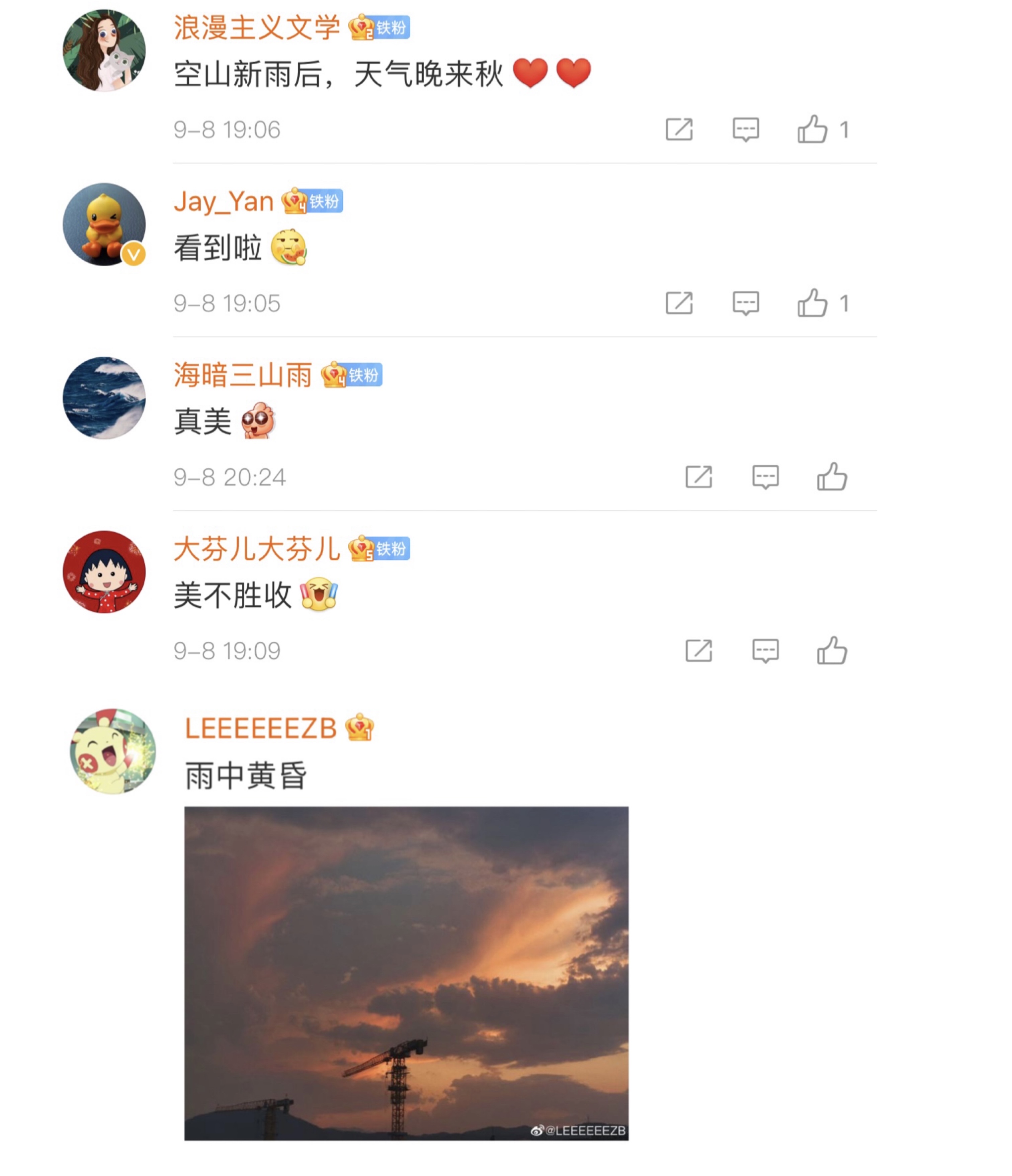Repost the comment from 浪漫主义文学

pyautogui.click(x=679, y=129)
